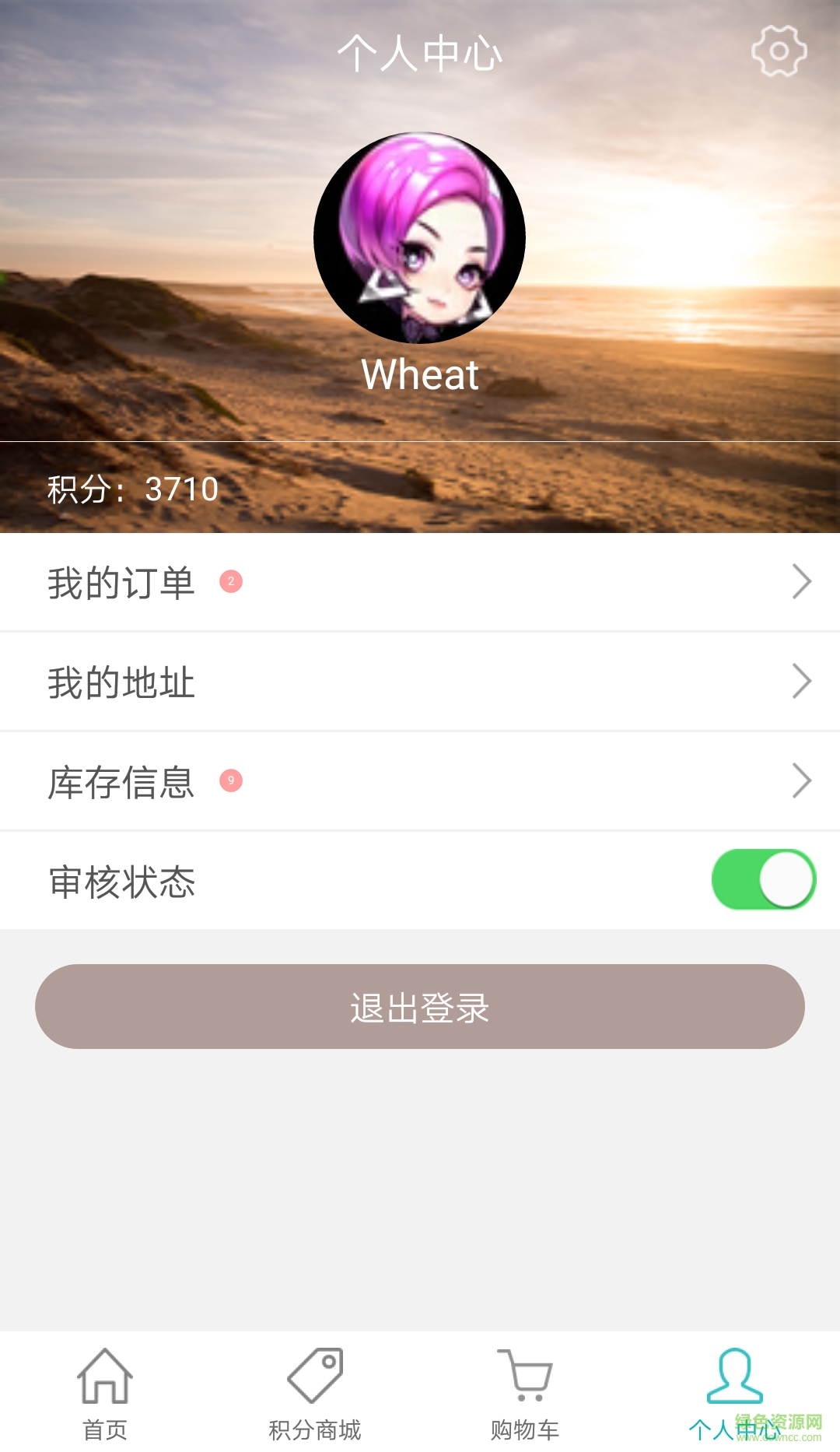Tap Wheat's profile avatar picture
The image size is (840, 1452).
point(420,238)
